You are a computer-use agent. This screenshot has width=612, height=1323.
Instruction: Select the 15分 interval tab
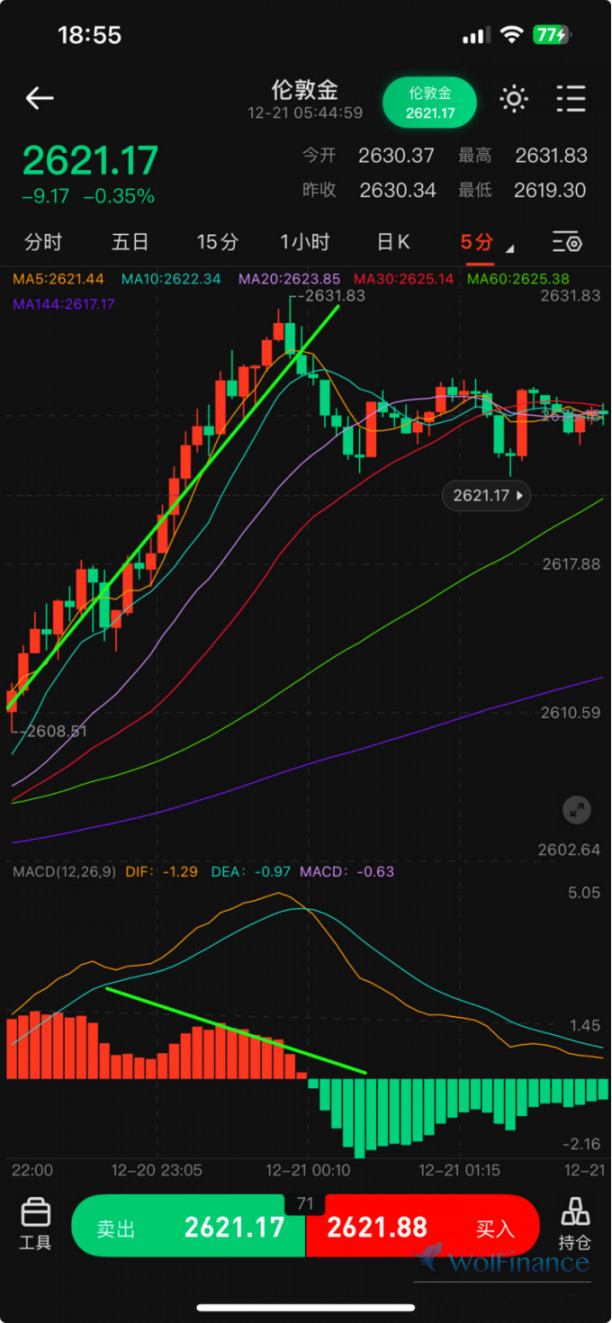[x=217, y=242]
